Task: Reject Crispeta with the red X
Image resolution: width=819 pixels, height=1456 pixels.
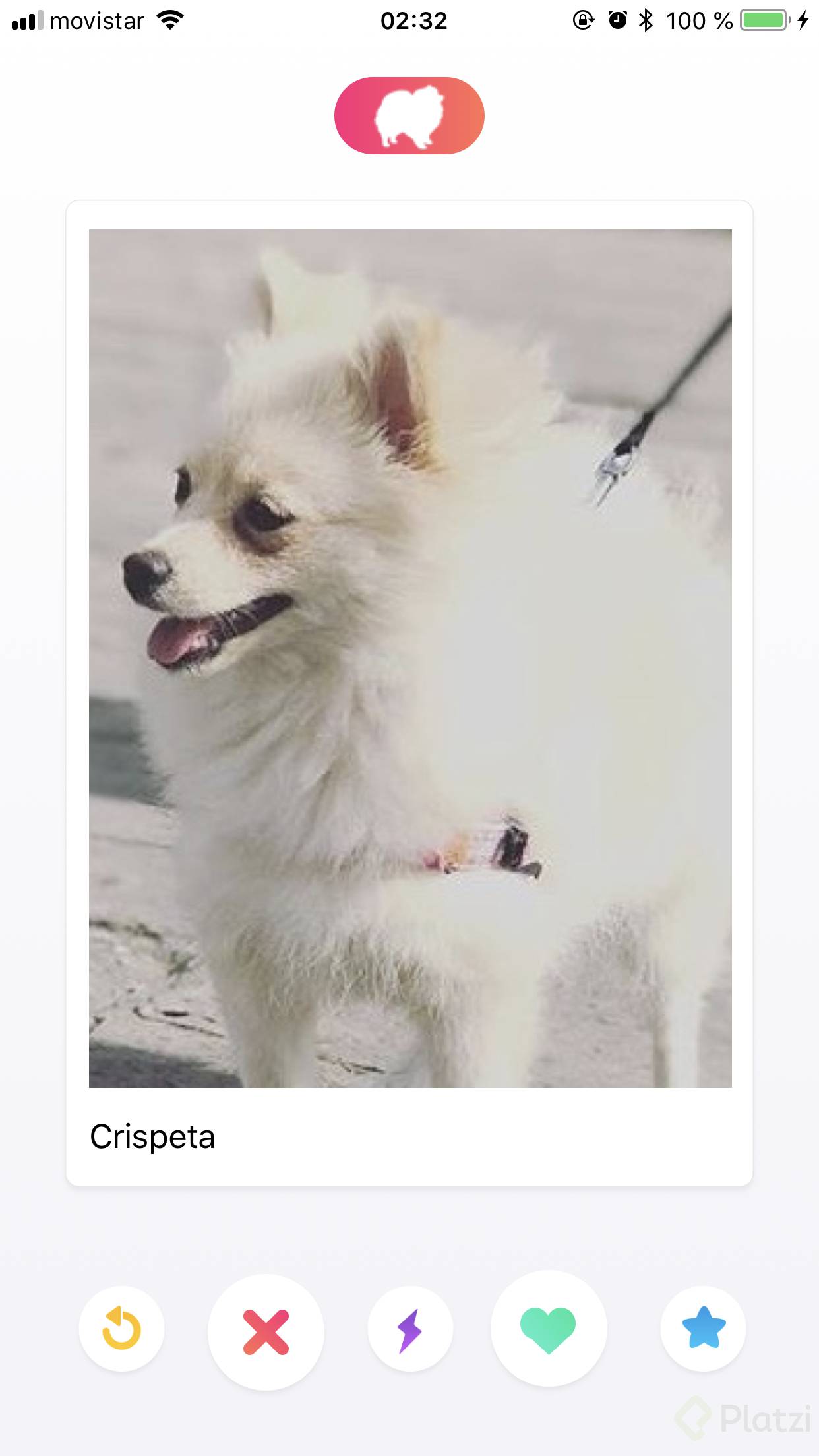Action: pyautogui.click(x=266, y=1332)
